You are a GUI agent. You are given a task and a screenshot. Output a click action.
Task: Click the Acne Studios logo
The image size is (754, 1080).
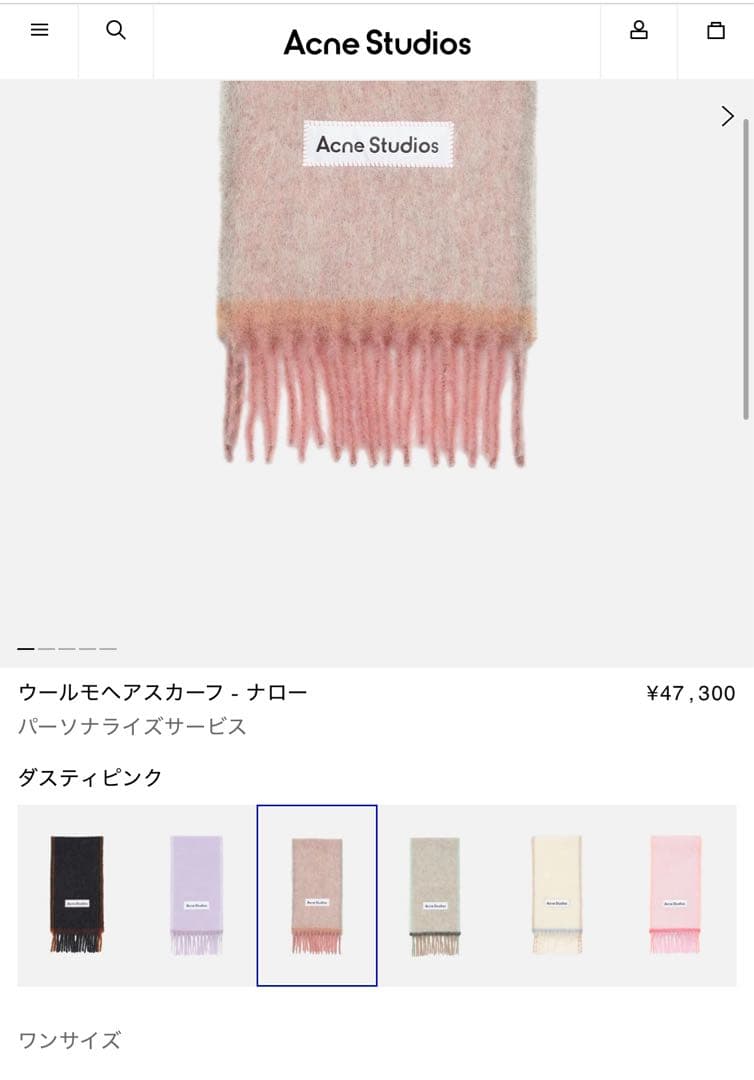coord(377,43)
